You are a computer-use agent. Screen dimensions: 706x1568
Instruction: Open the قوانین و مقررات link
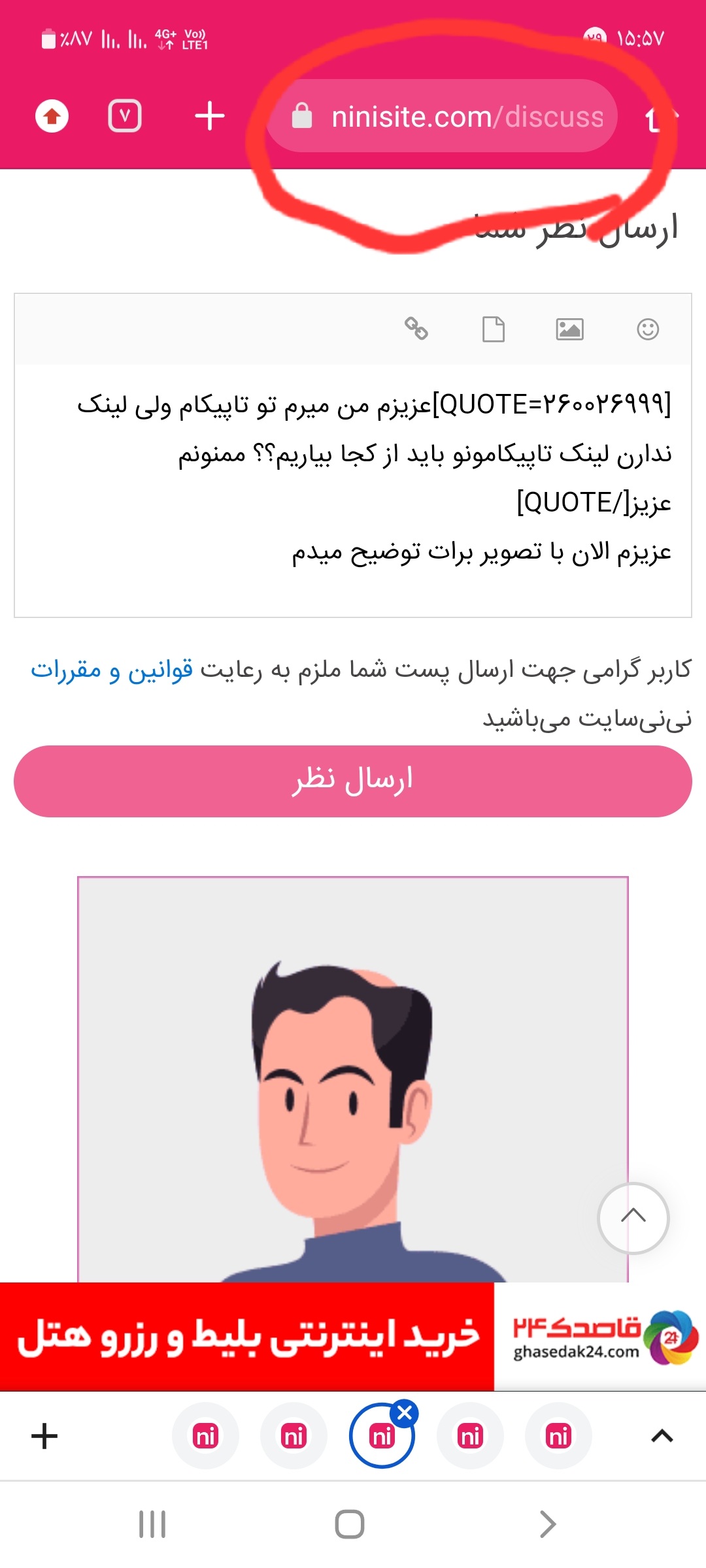[x=111, y=670]
